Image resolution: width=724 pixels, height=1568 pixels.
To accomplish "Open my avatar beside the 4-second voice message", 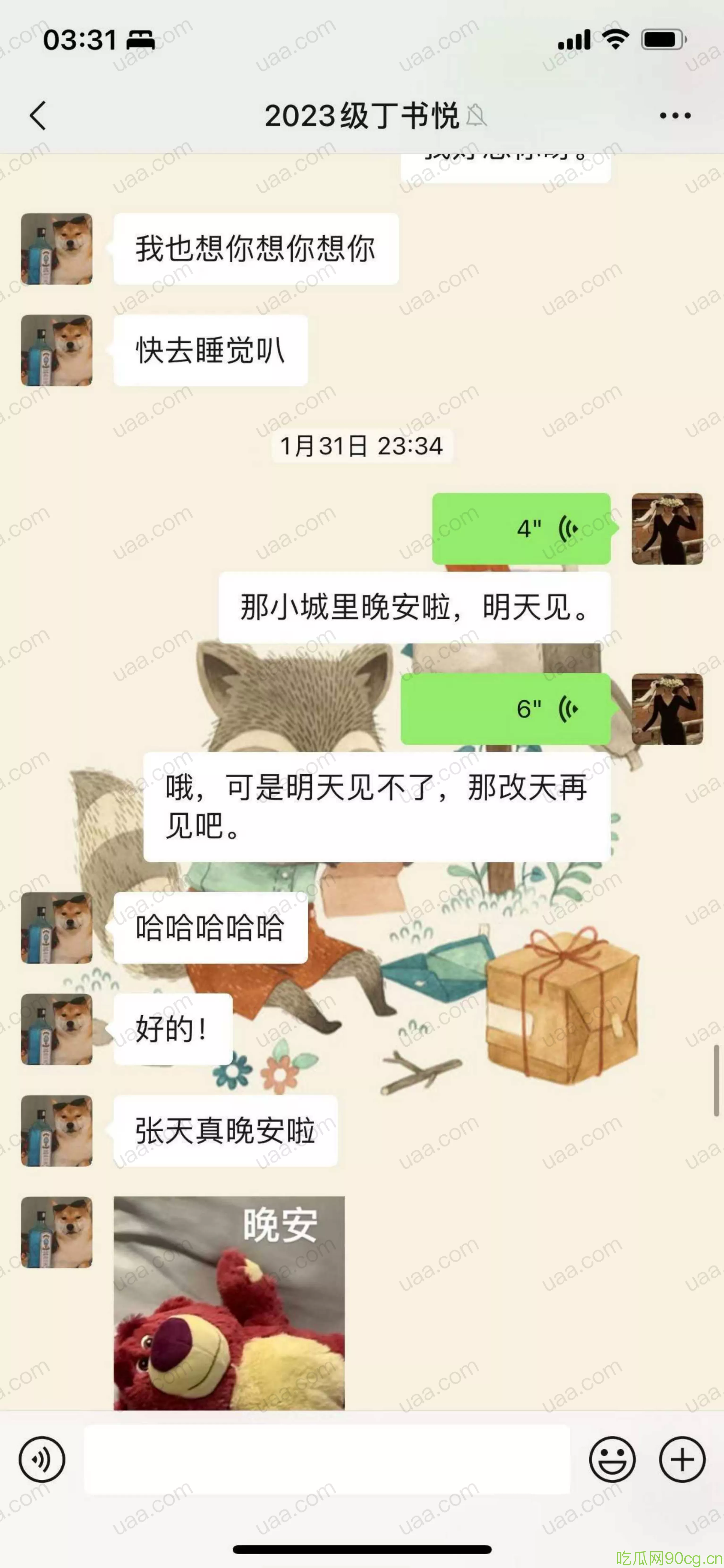I will pos(667,528).
